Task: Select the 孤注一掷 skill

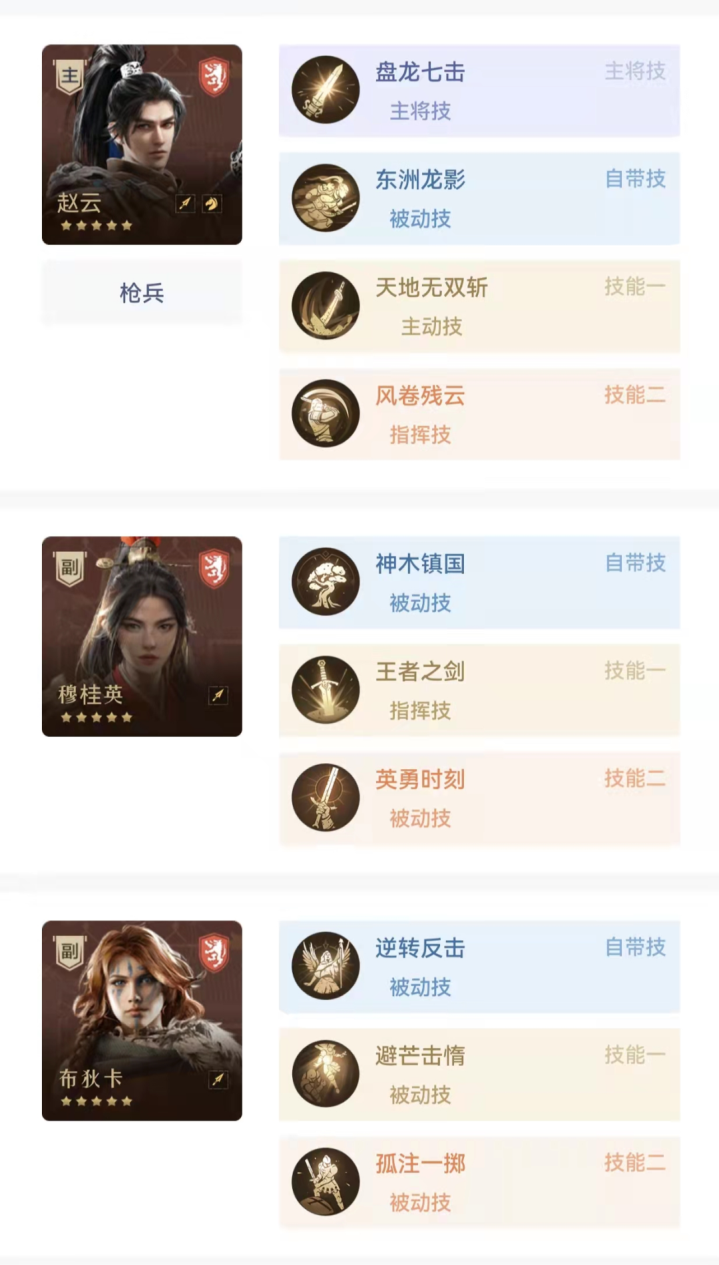Action: pyautogui.click(x=479, y=1182)
